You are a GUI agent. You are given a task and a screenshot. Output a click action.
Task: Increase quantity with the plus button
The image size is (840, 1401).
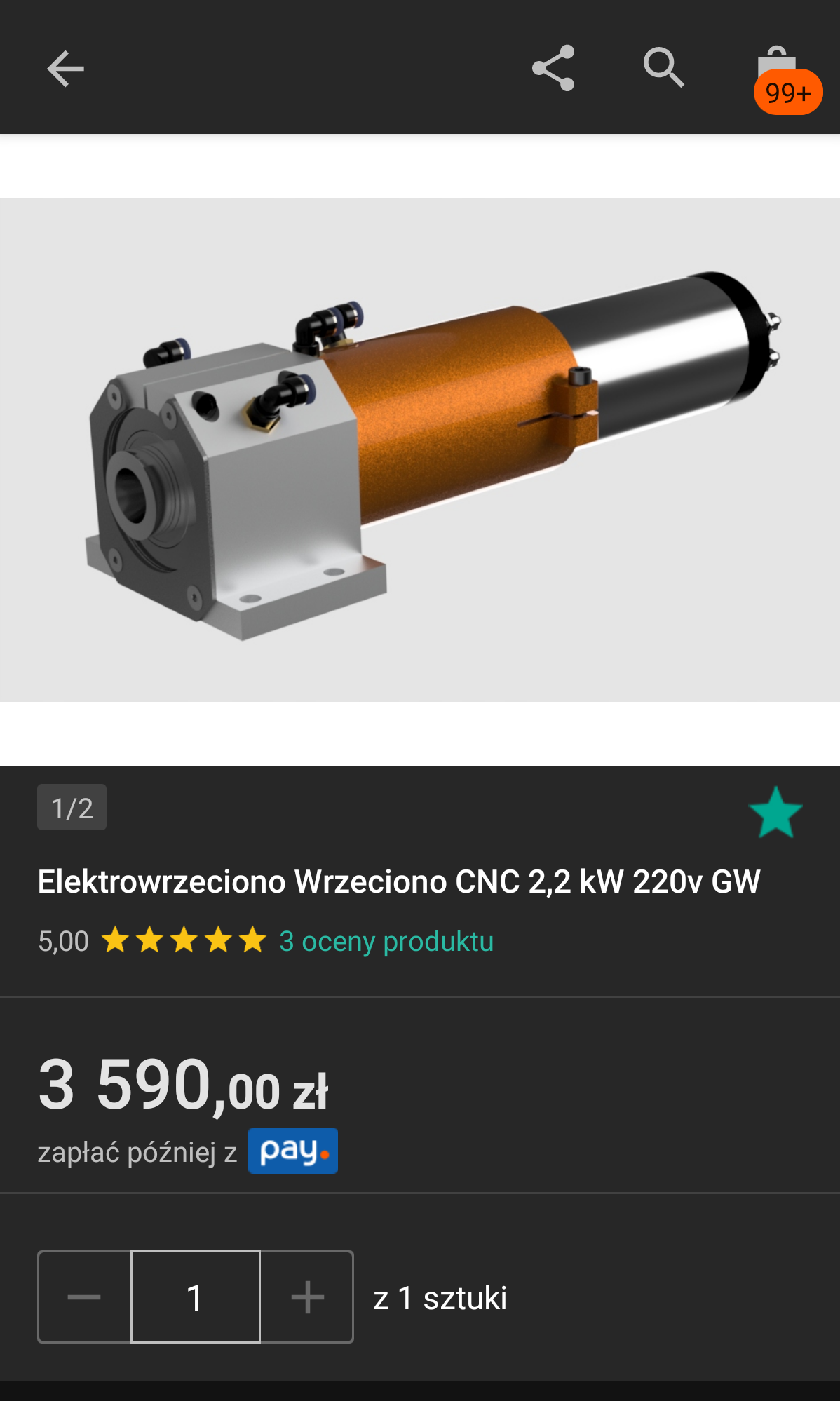click(x=307, y=1297)
